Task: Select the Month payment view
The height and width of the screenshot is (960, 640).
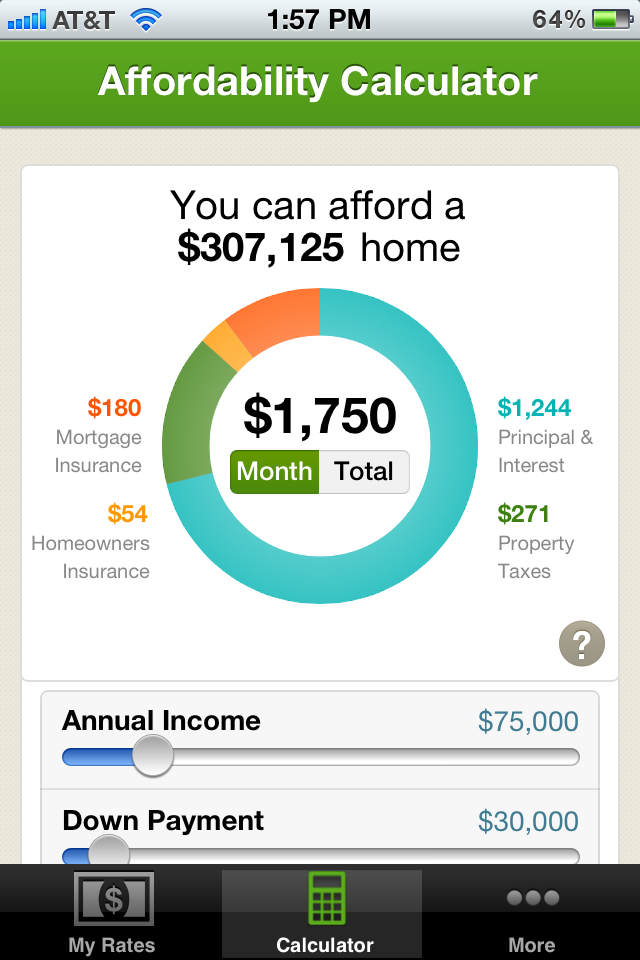Action: [275, 472]
